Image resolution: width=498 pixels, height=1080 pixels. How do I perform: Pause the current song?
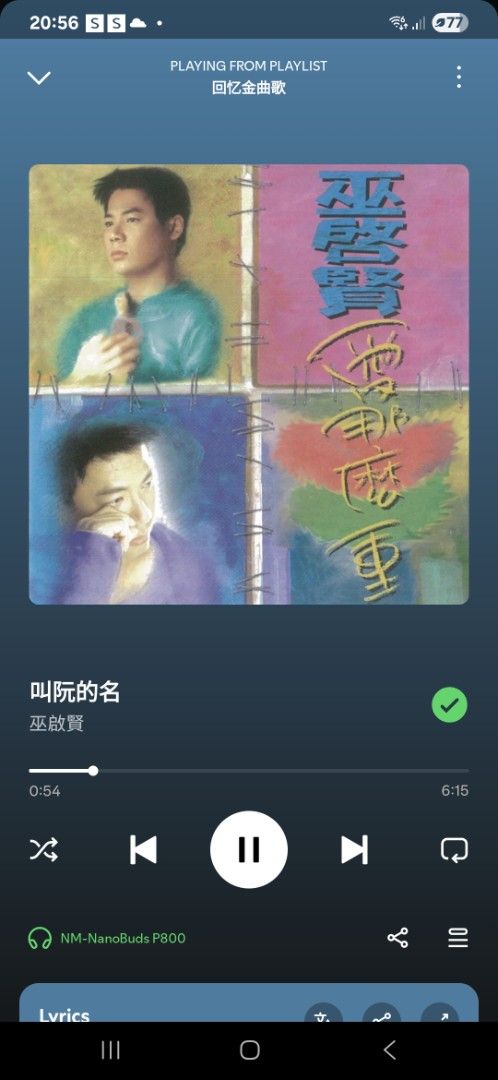pos(249,850)
